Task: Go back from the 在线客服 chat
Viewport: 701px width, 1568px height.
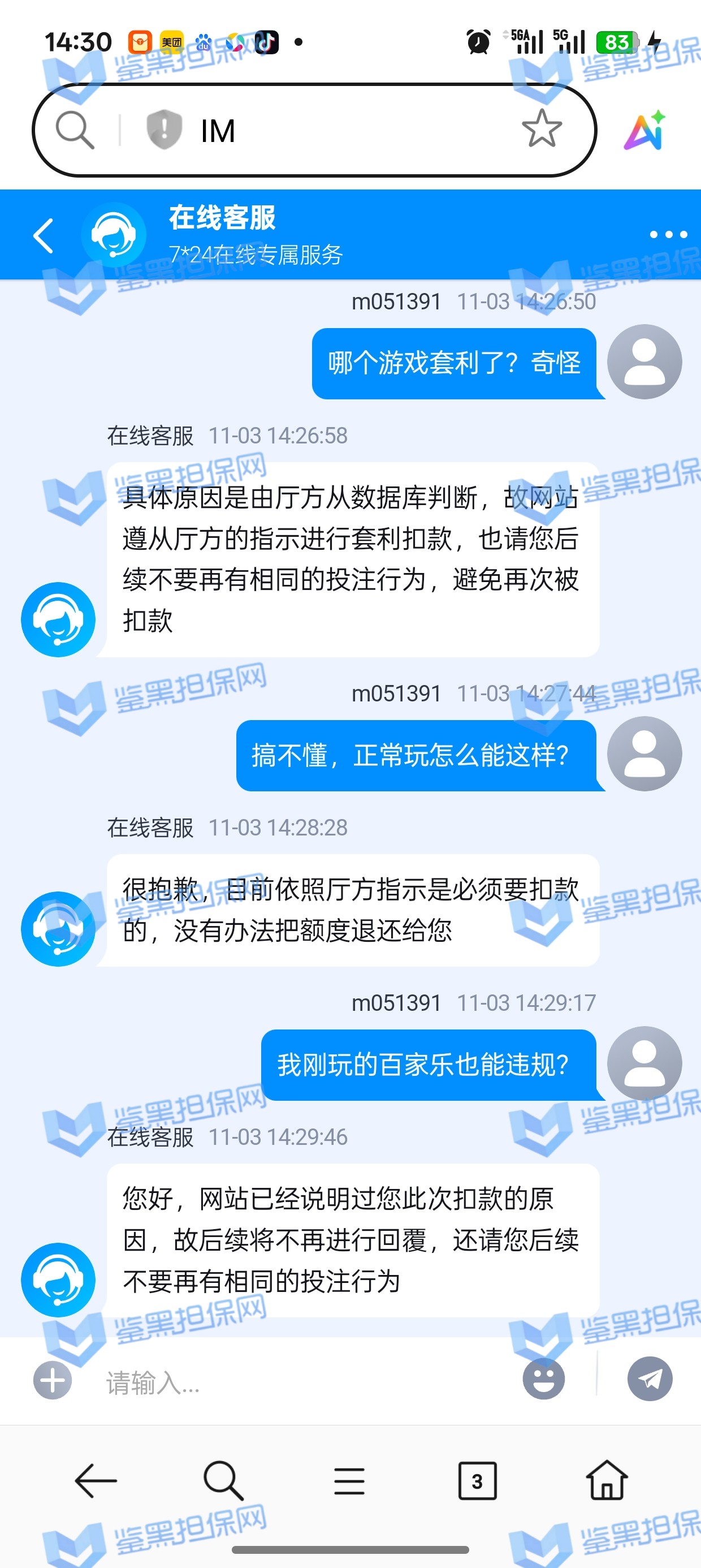Action: tap(43, 235)
